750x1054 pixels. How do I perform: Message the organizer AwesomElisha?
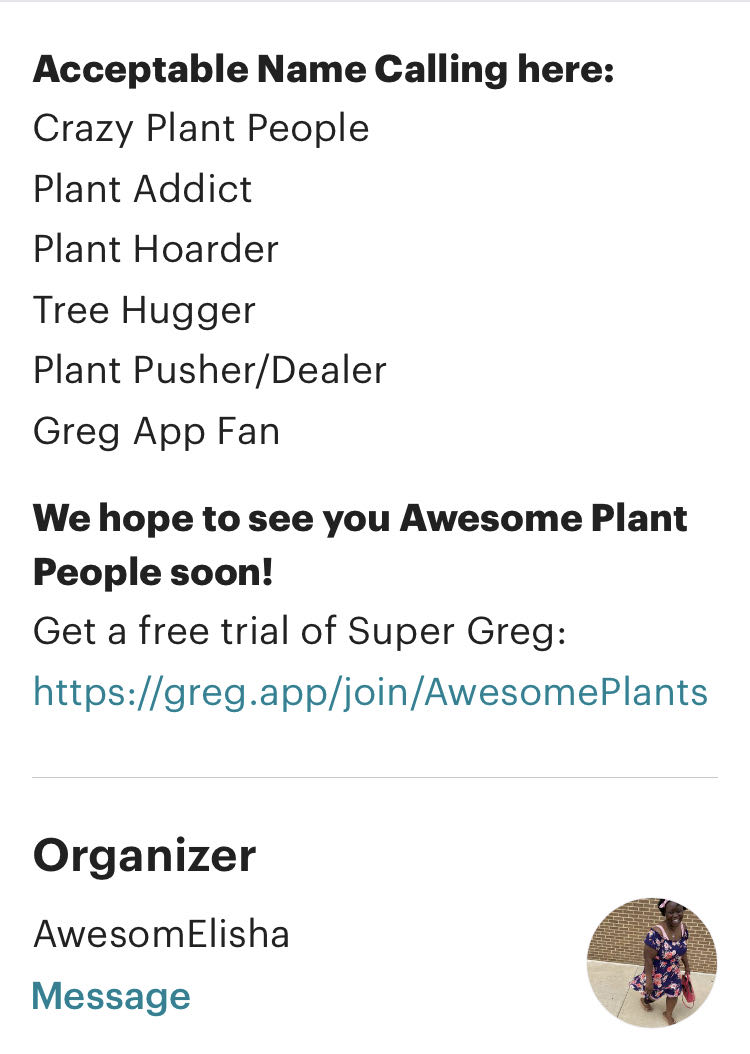[x=111, y=996]
